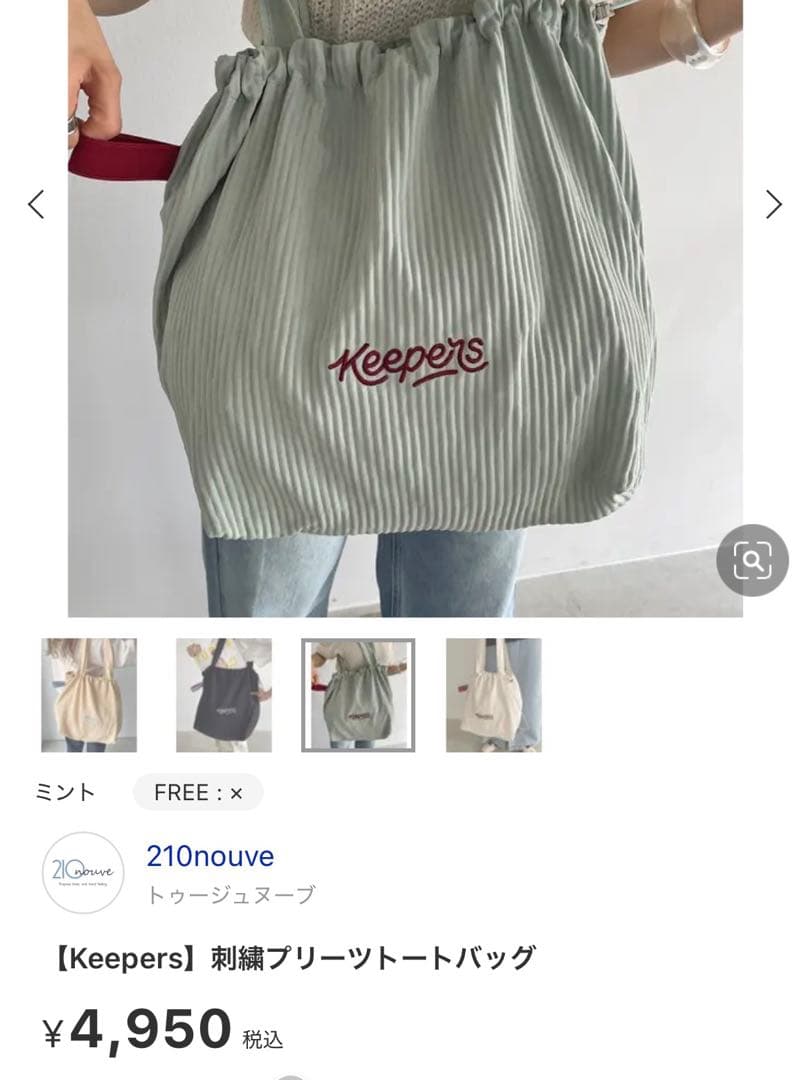Show the previous product photo

(x=37, y=205)
